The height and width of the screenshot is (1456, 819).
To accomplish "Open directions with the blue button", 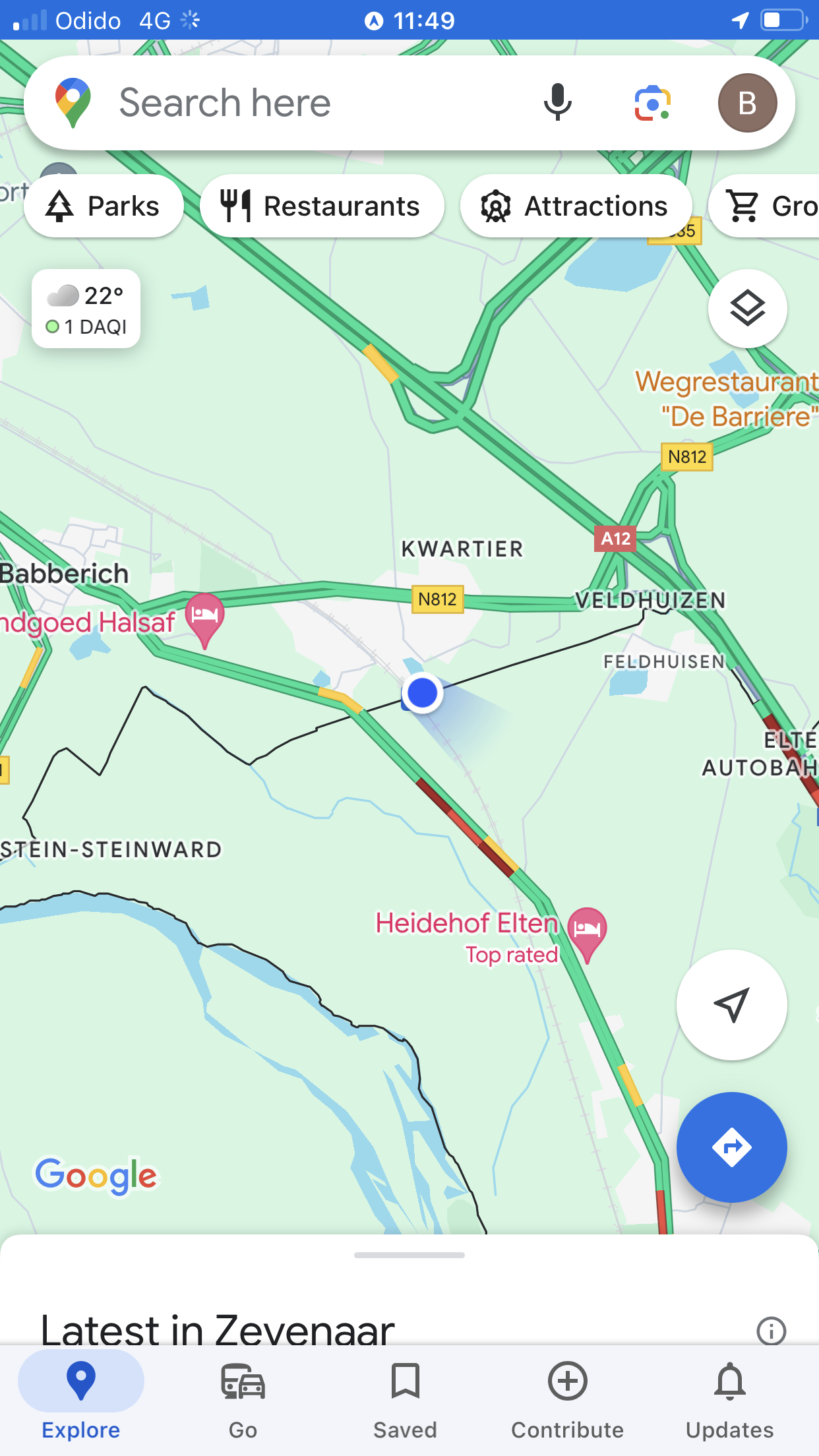I will 731,1147.
